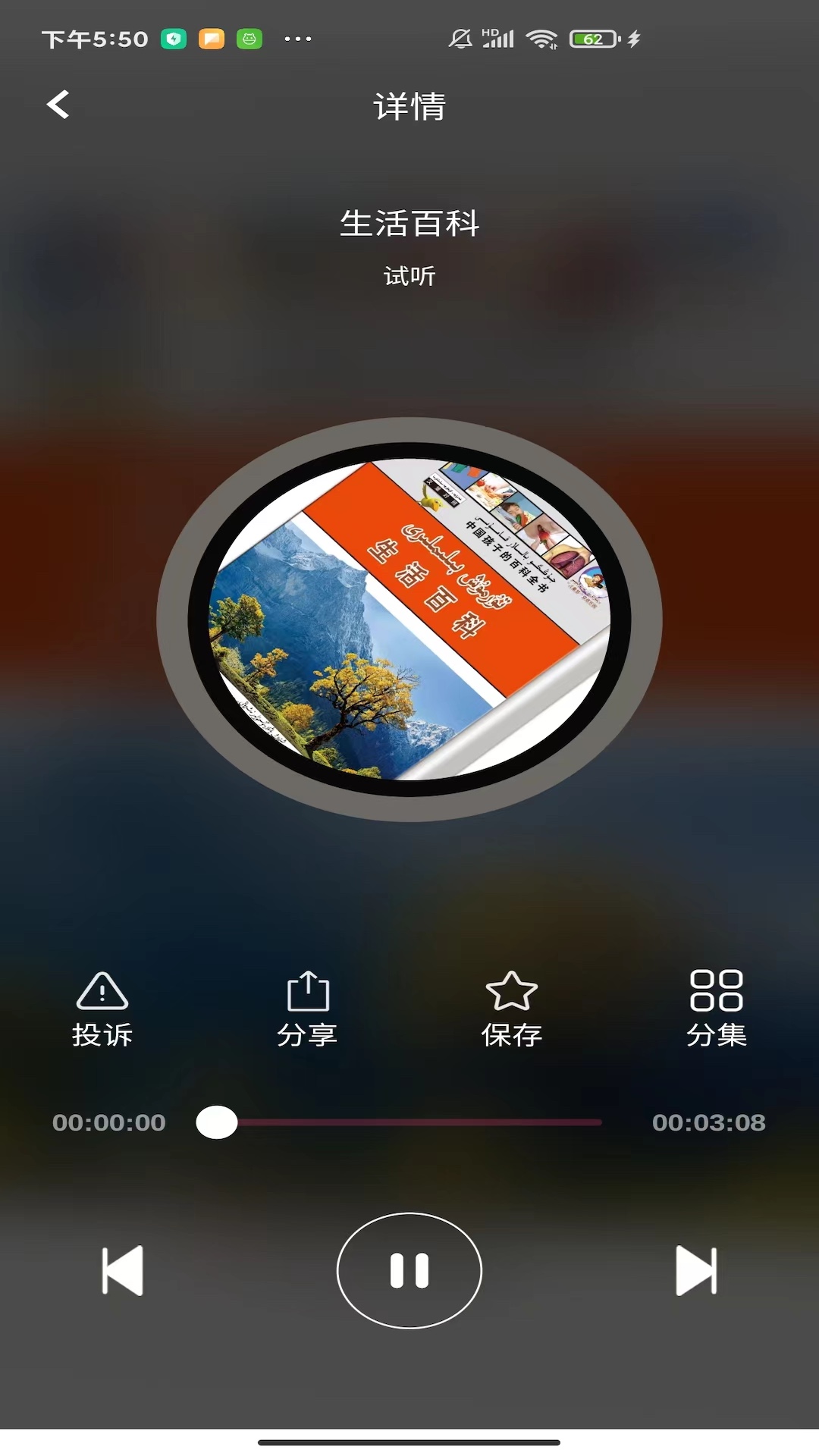819x1456 pixels.
Task: Go back from the 详情 page
Action: coord(58,105)
